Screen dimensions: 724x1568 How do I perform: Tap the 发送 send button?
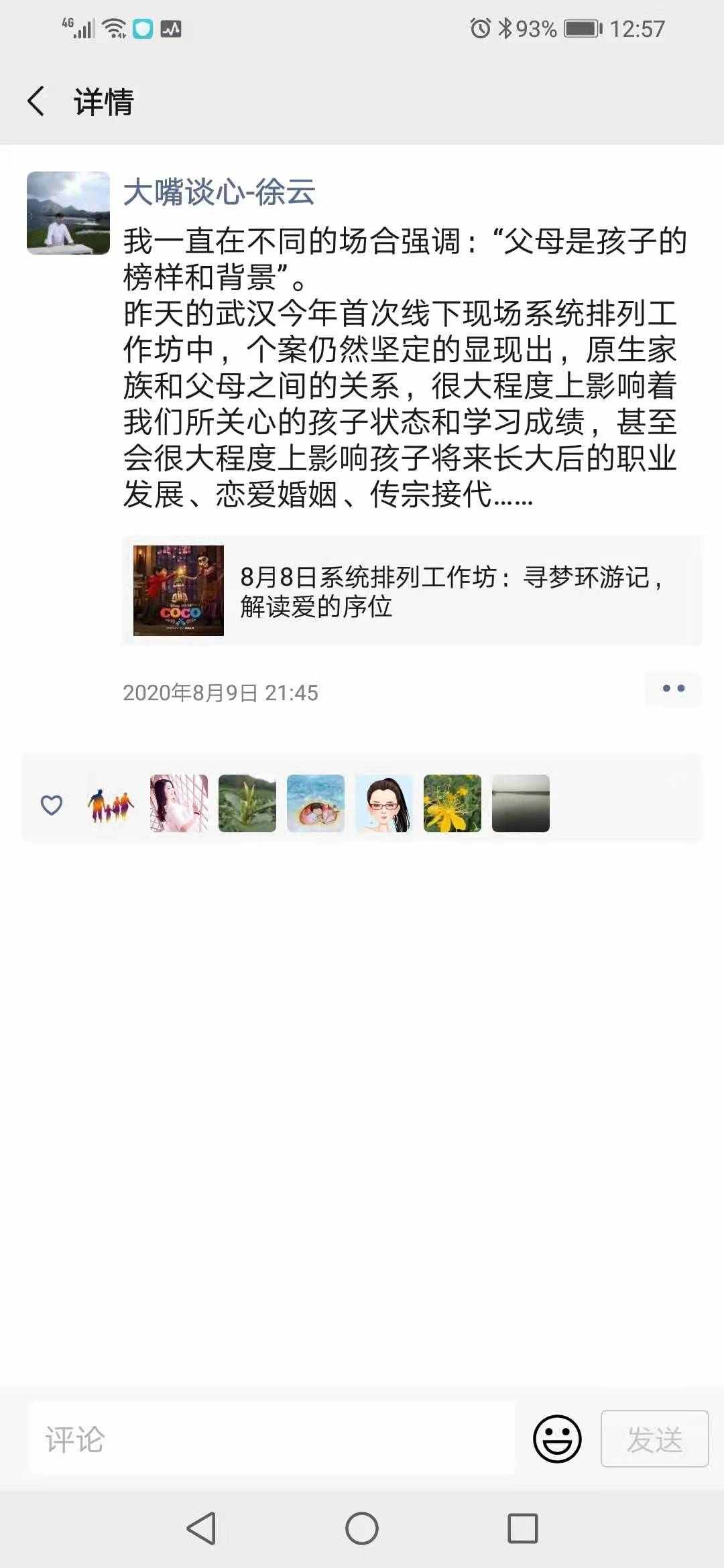pos(654,1439)
